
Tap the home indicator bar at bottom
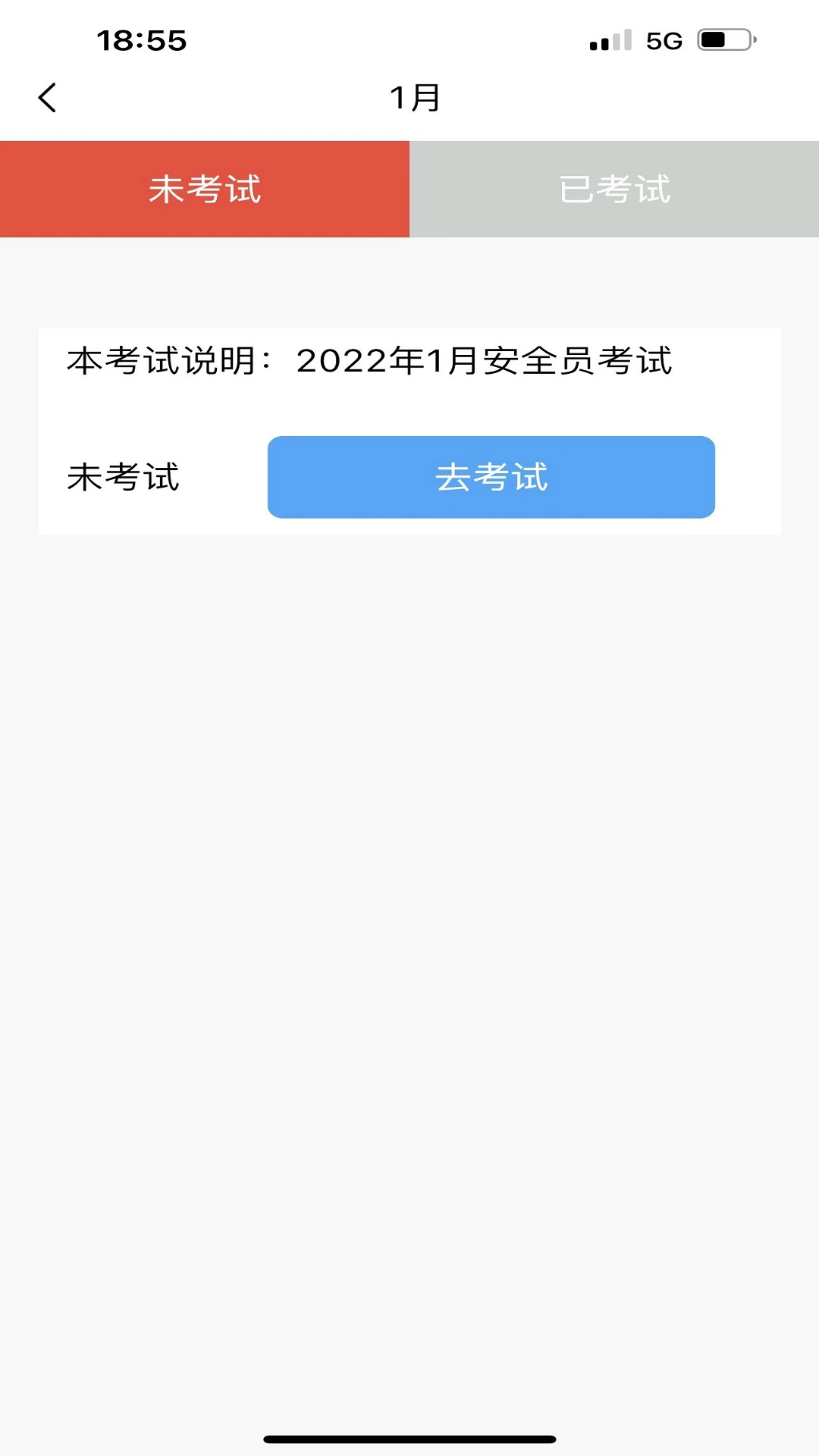tap(409, 1438)
